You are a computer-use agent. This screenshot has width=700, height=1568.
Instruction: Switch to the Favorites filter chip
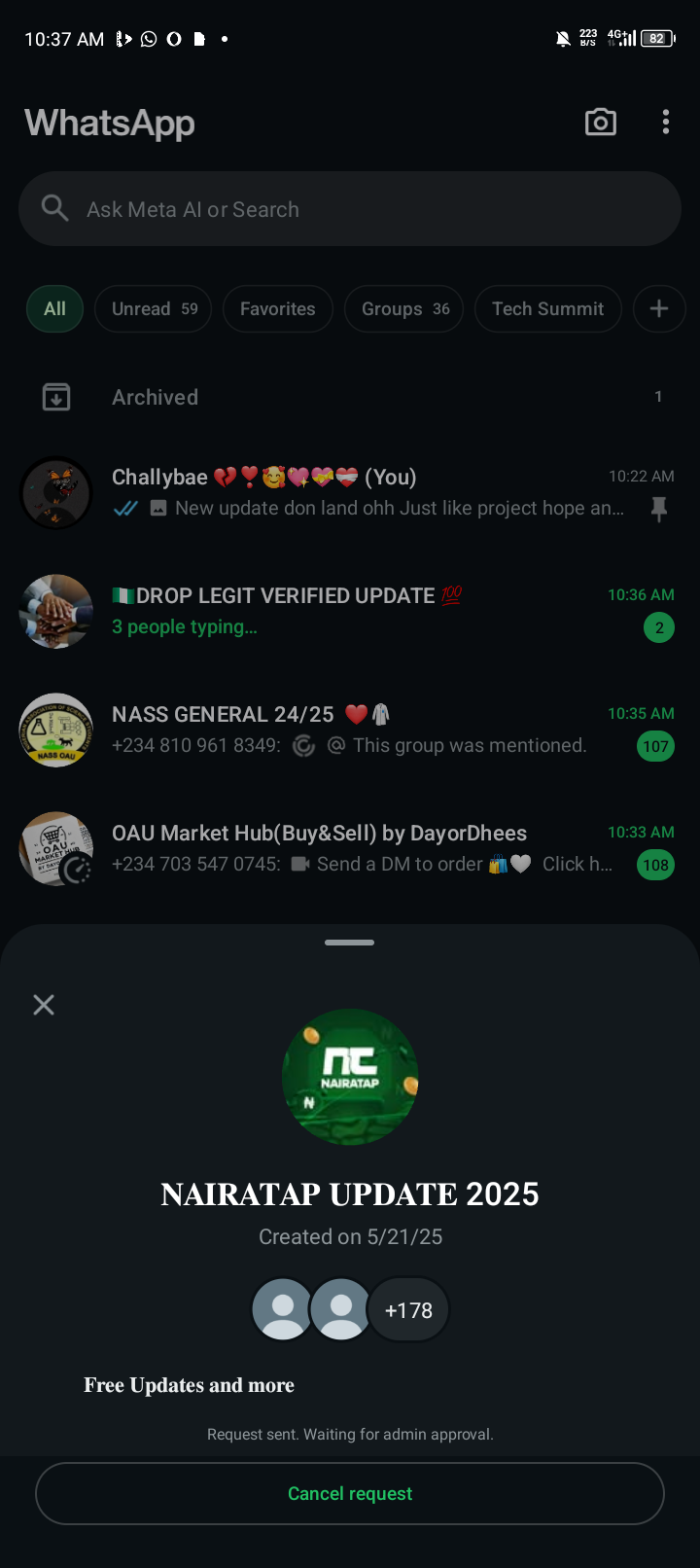[278, 308]
